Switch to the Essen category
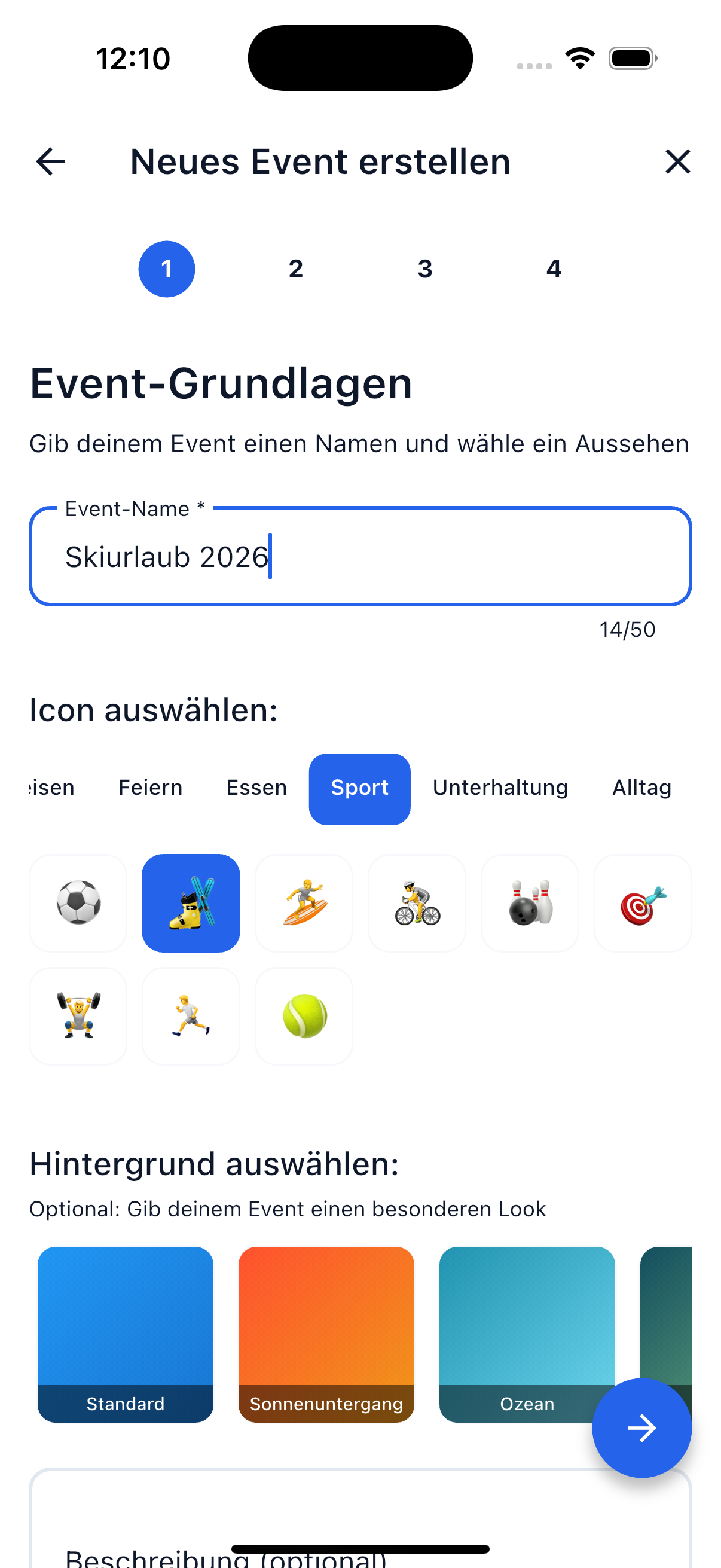Screen dimensions: 721x1568 (256, 788)
